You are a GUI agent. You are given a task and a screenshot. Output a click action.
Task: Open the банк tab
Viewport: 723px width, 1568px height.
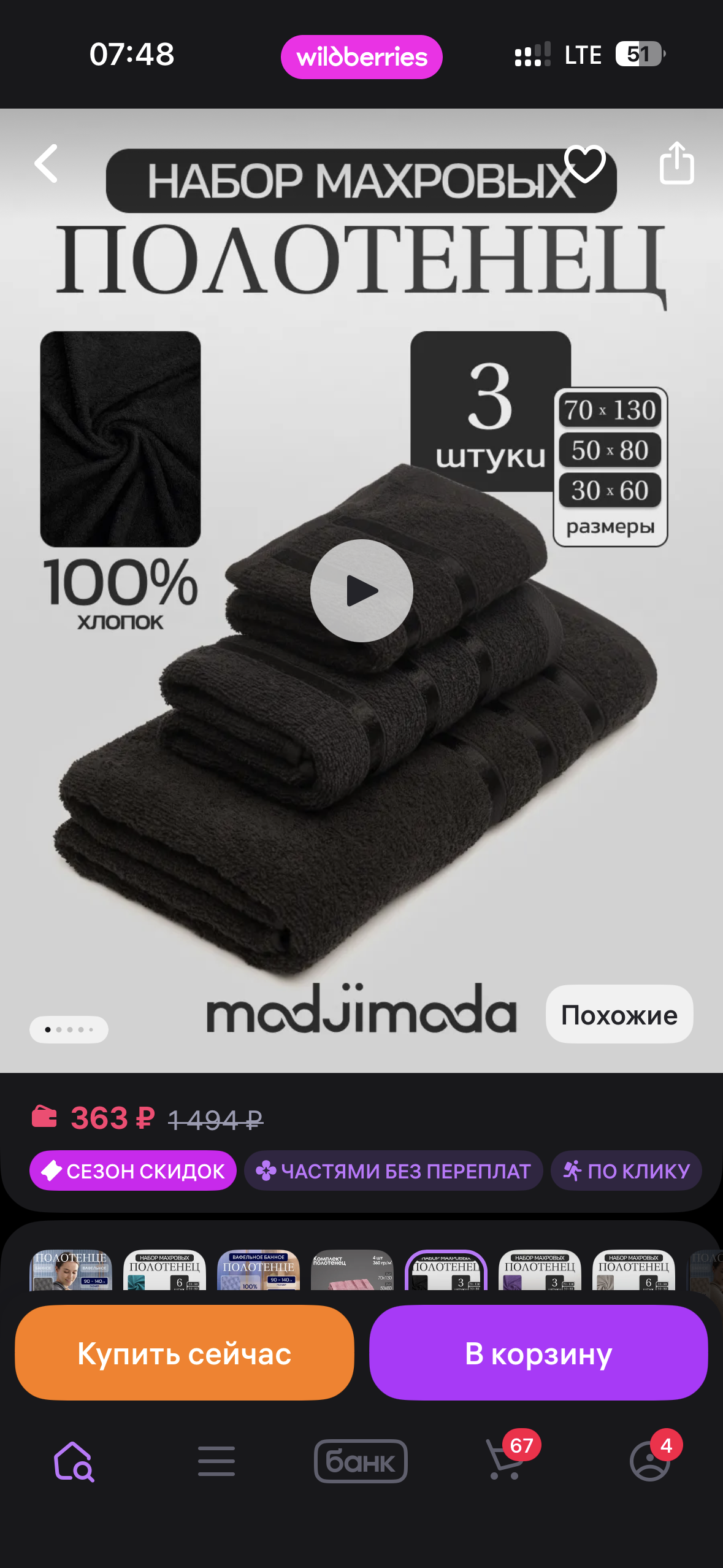[x=361, y=1461]
